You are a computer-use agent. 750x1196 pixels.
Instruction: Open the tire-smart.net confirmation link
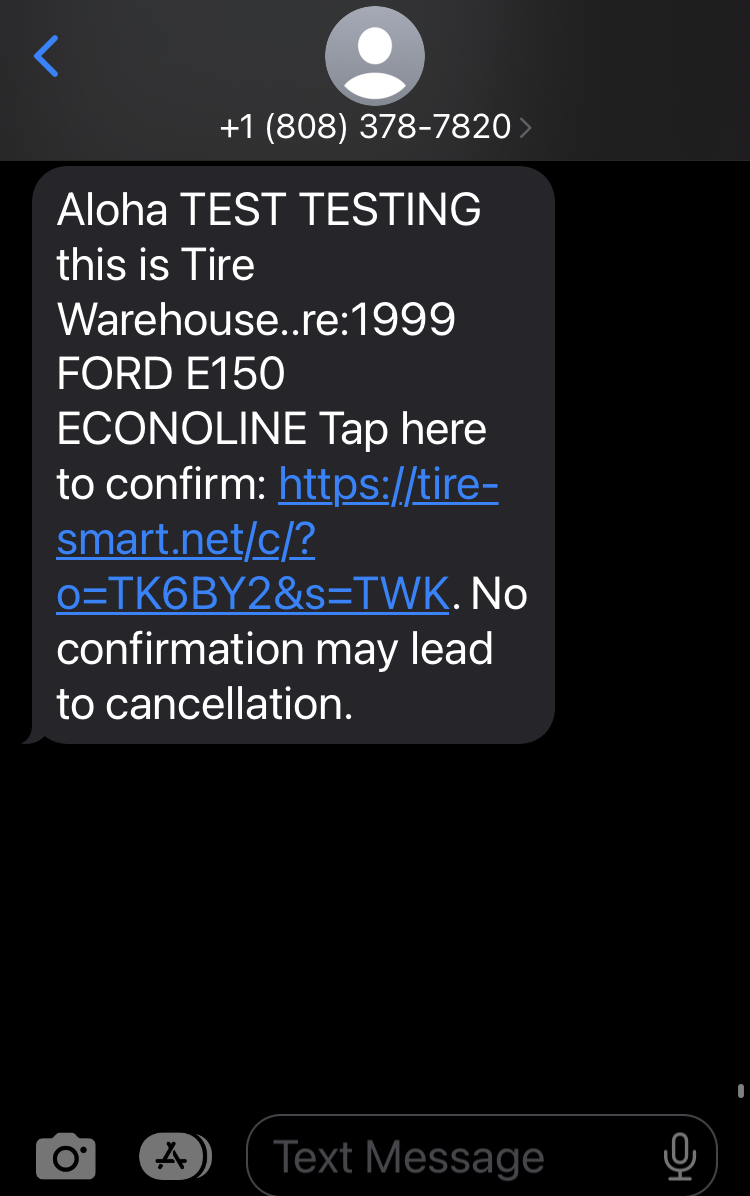(x=252, y=541)
